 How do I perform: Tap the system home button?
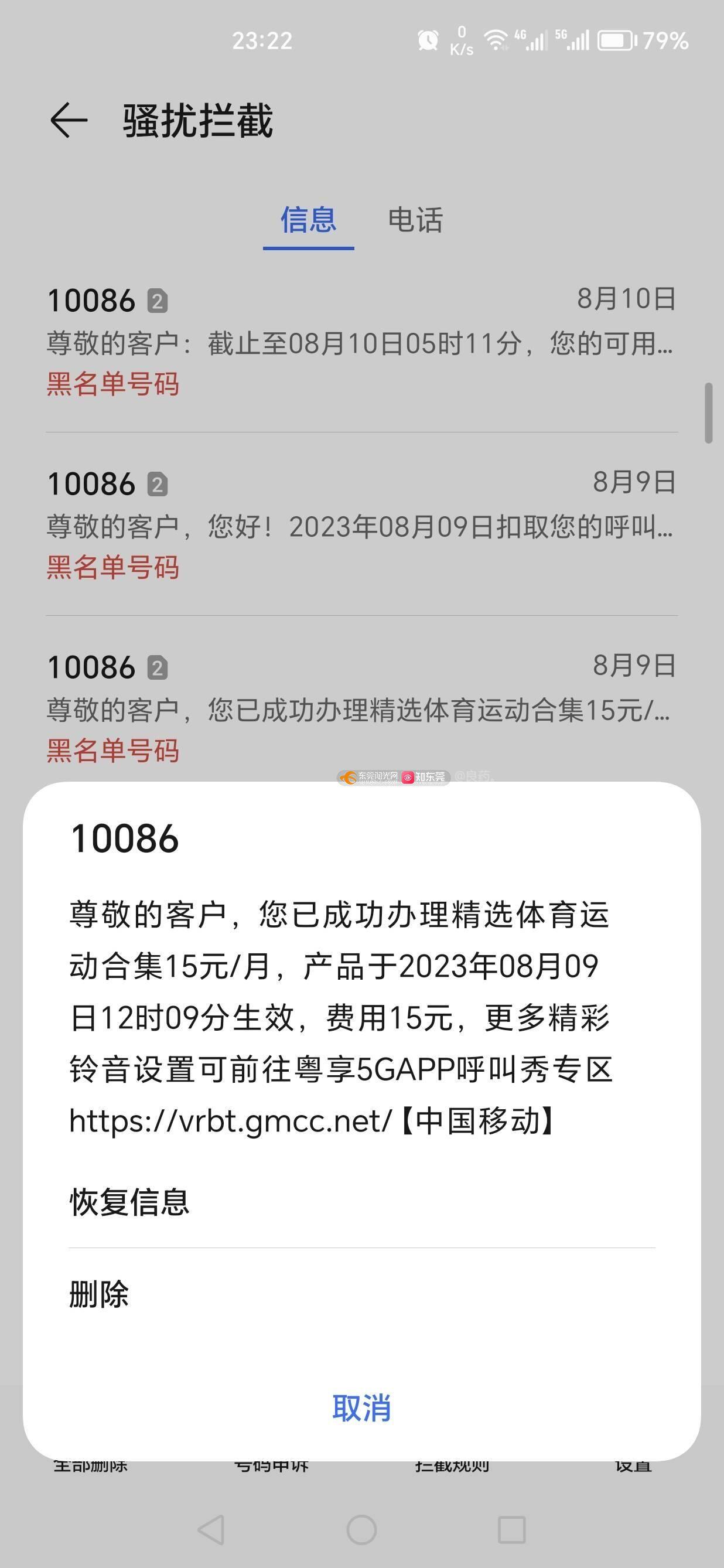(361, 1530)
